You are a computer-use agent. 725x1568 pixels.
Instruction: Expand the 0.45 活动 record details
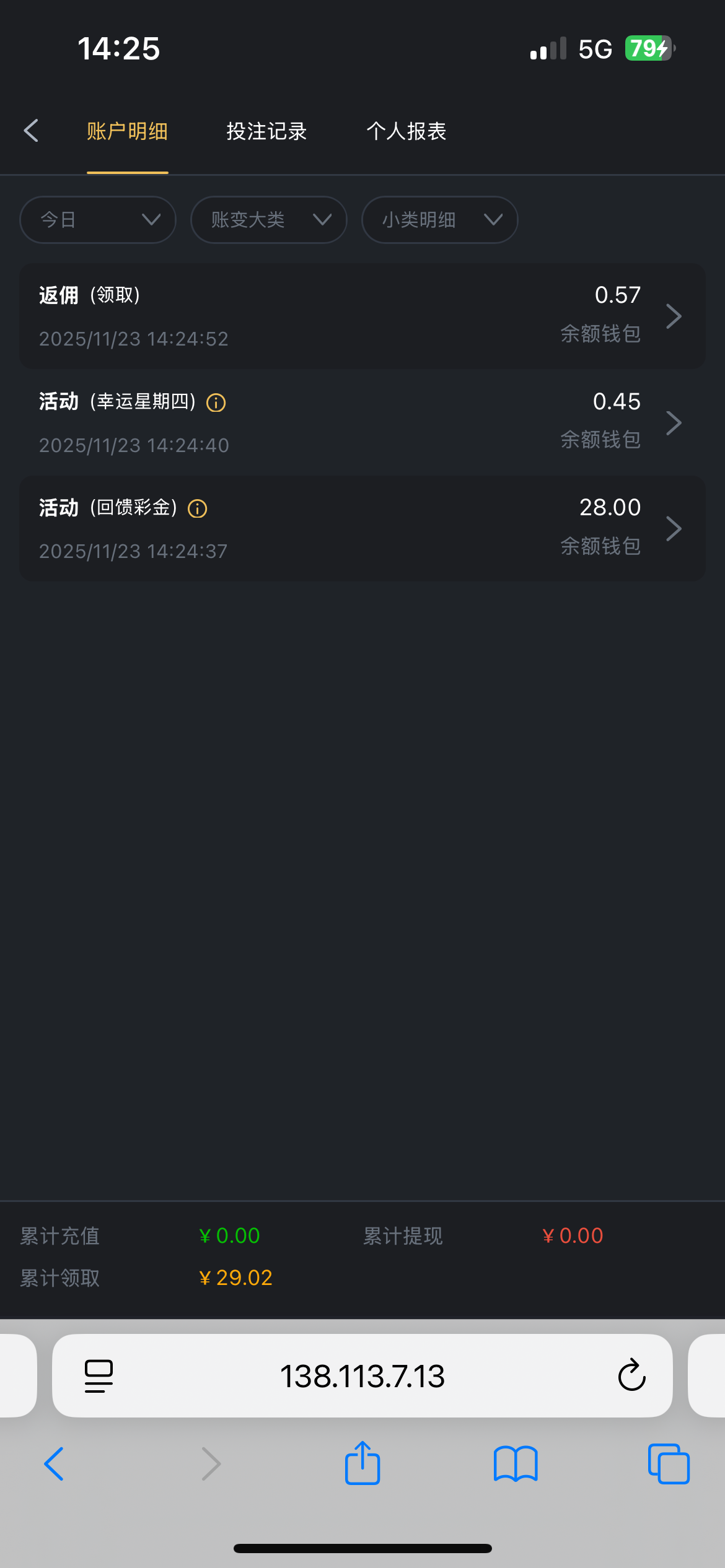[x=675, y=422]
